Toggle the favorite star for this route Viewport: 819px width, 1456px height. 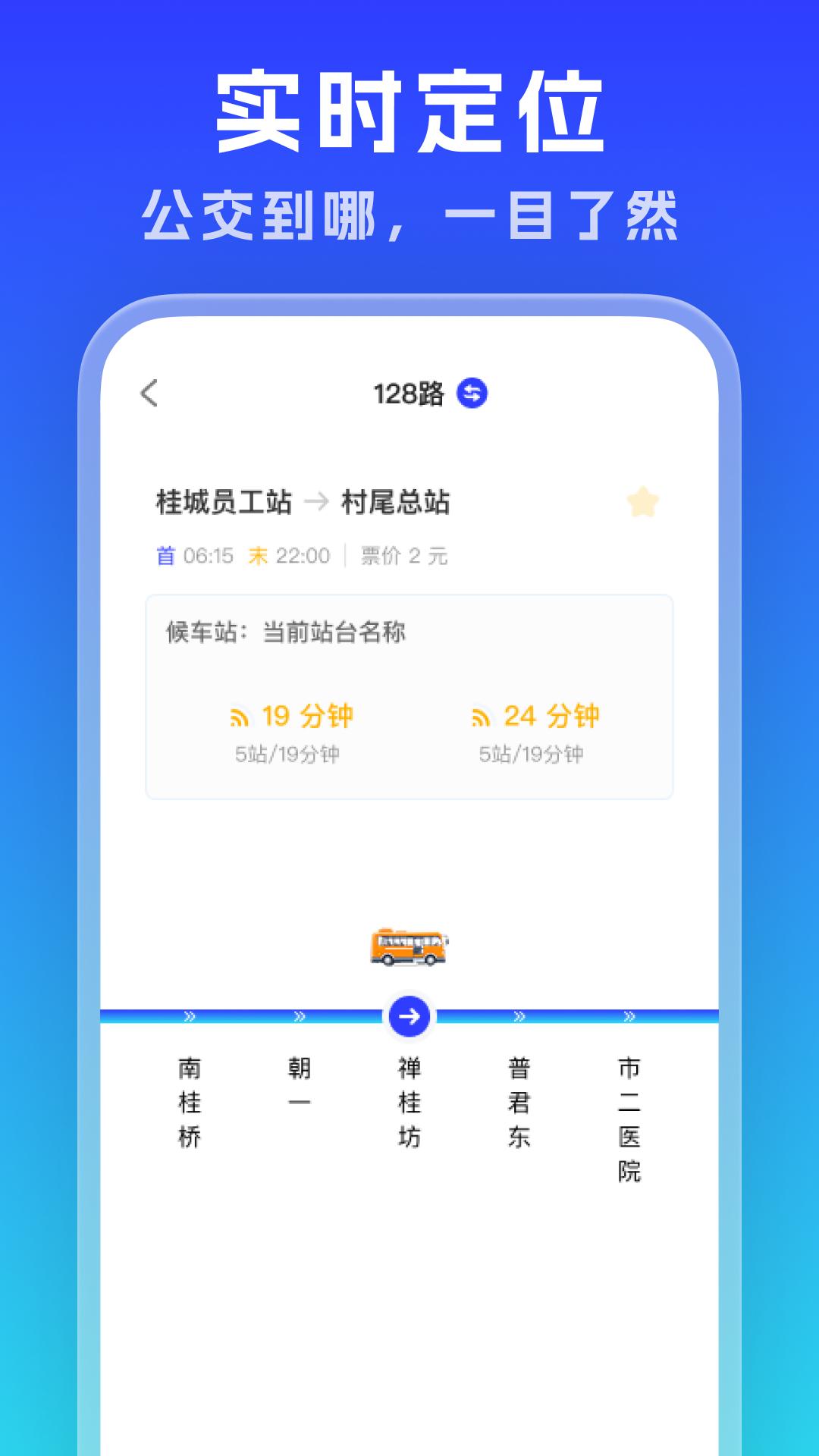[642, 500]
